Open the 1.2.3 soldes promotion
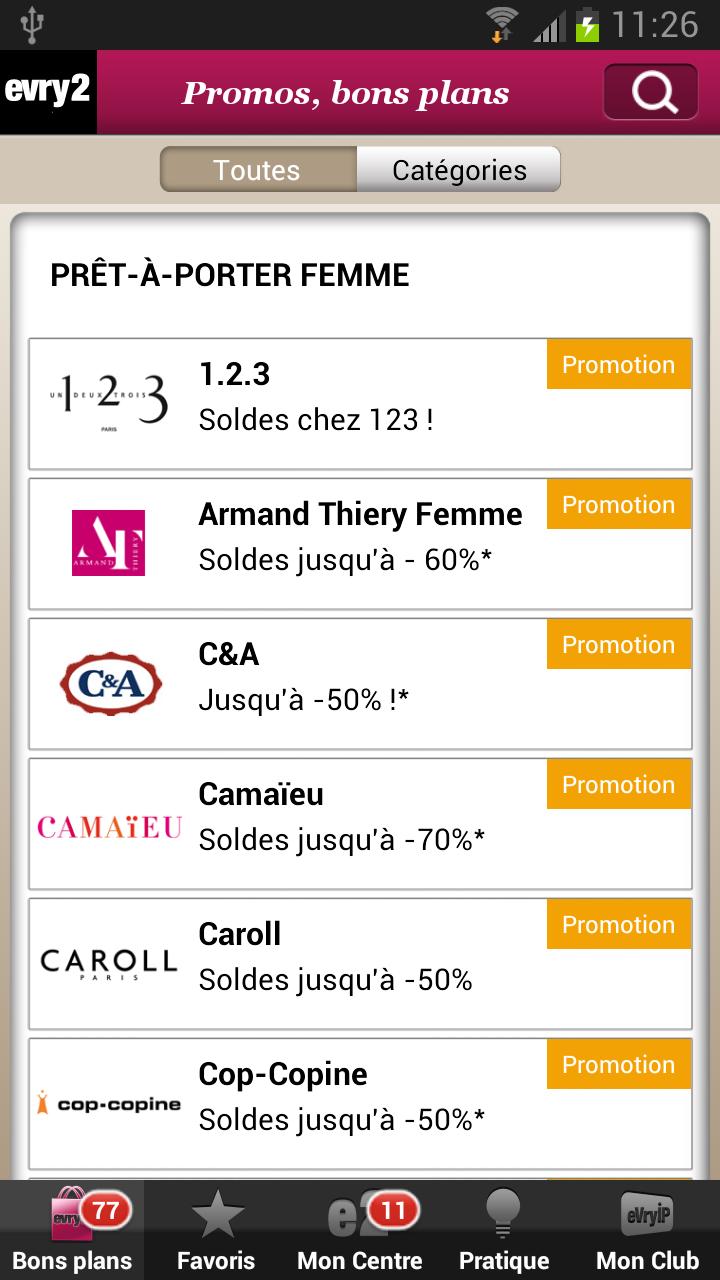 point(360,404)
